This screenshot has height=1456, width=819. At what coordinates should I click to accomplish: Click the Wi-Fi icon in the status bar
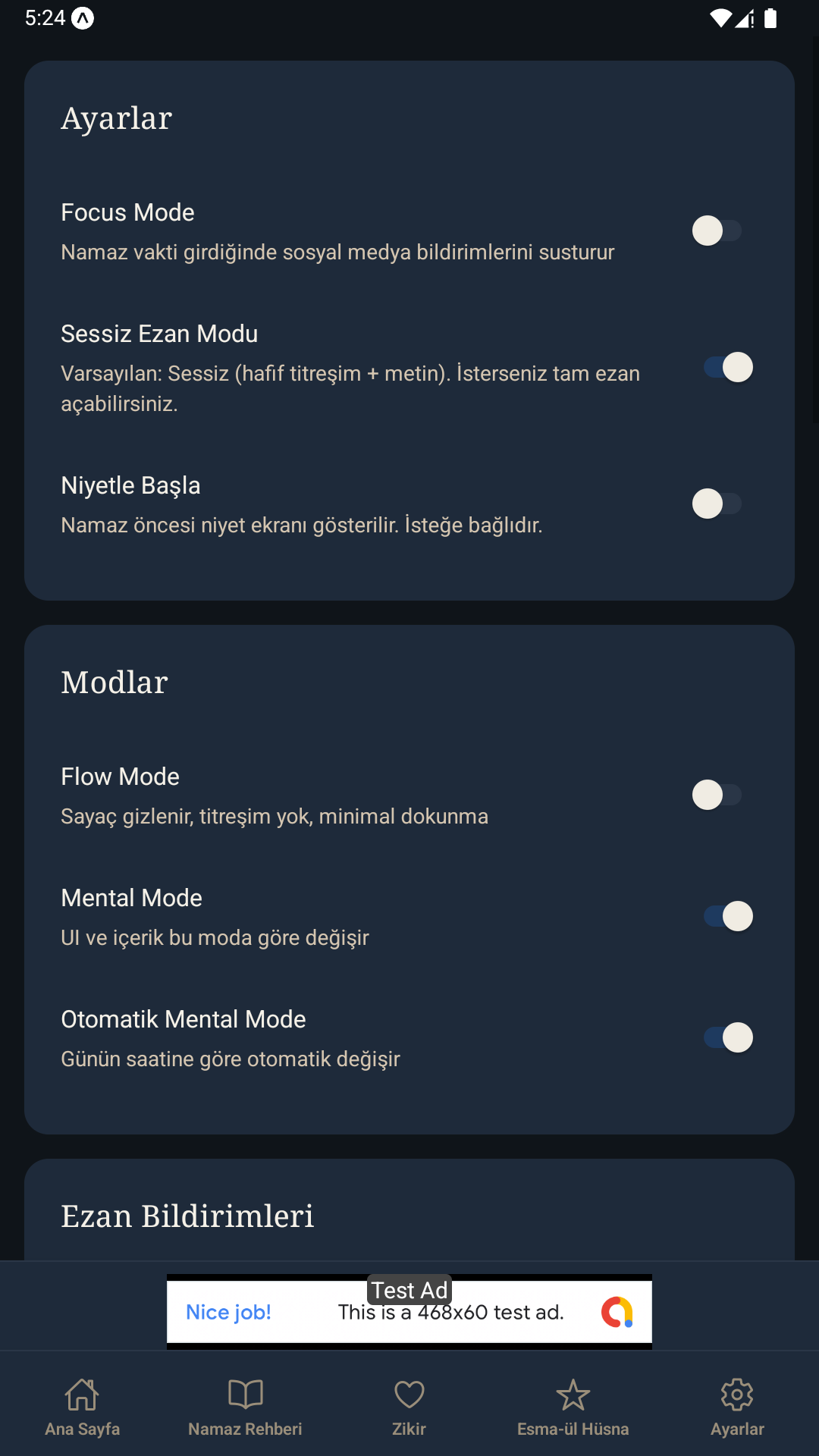click(x=717, y=20)
